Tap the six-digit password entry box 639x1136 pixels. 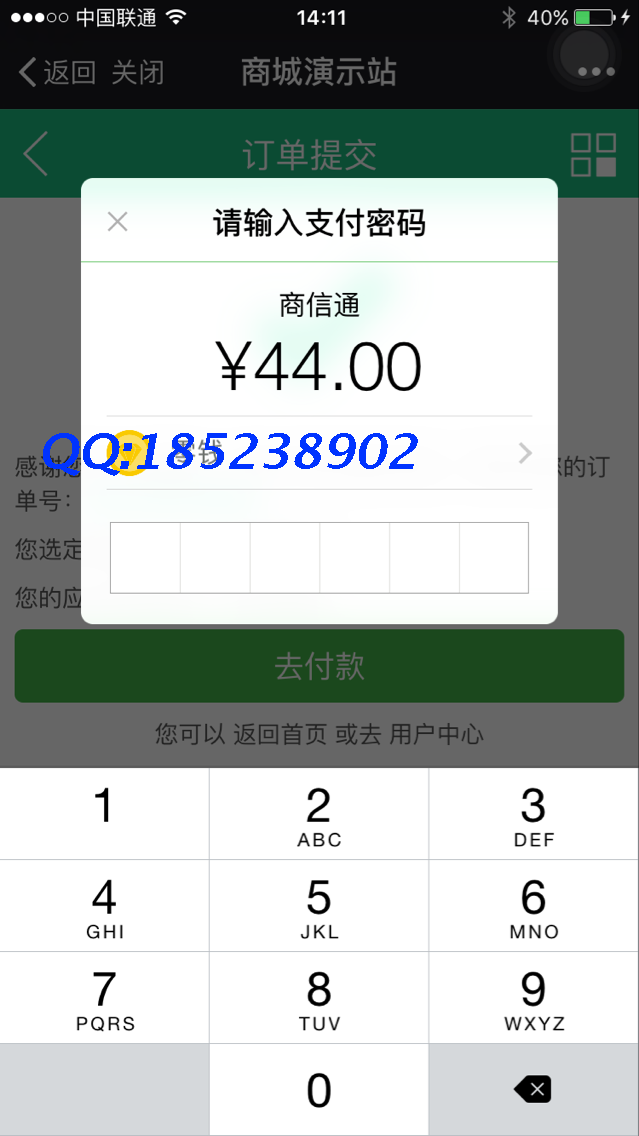coord(319,557)
